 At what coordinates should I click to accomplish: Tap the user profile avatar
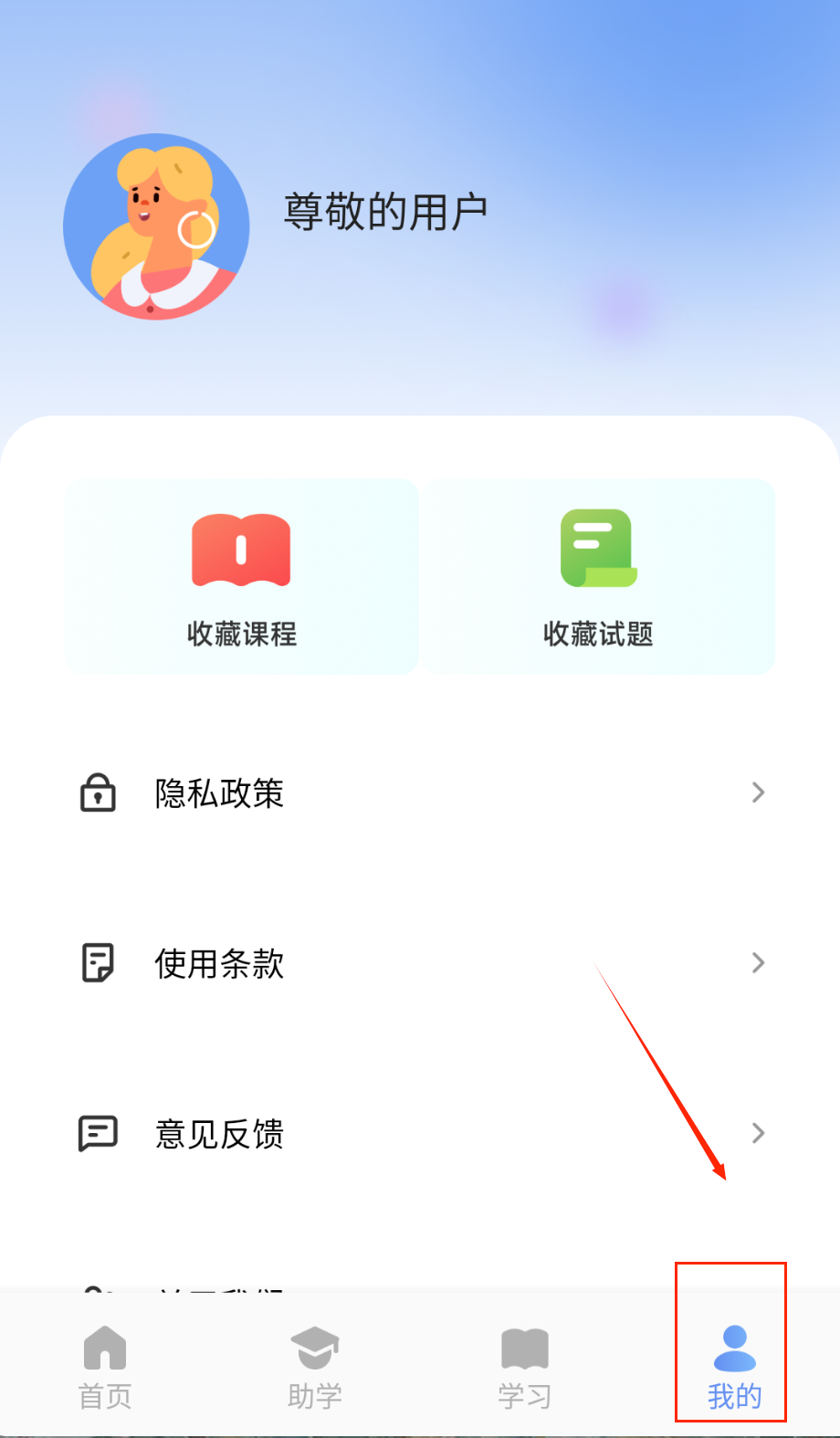156,226
